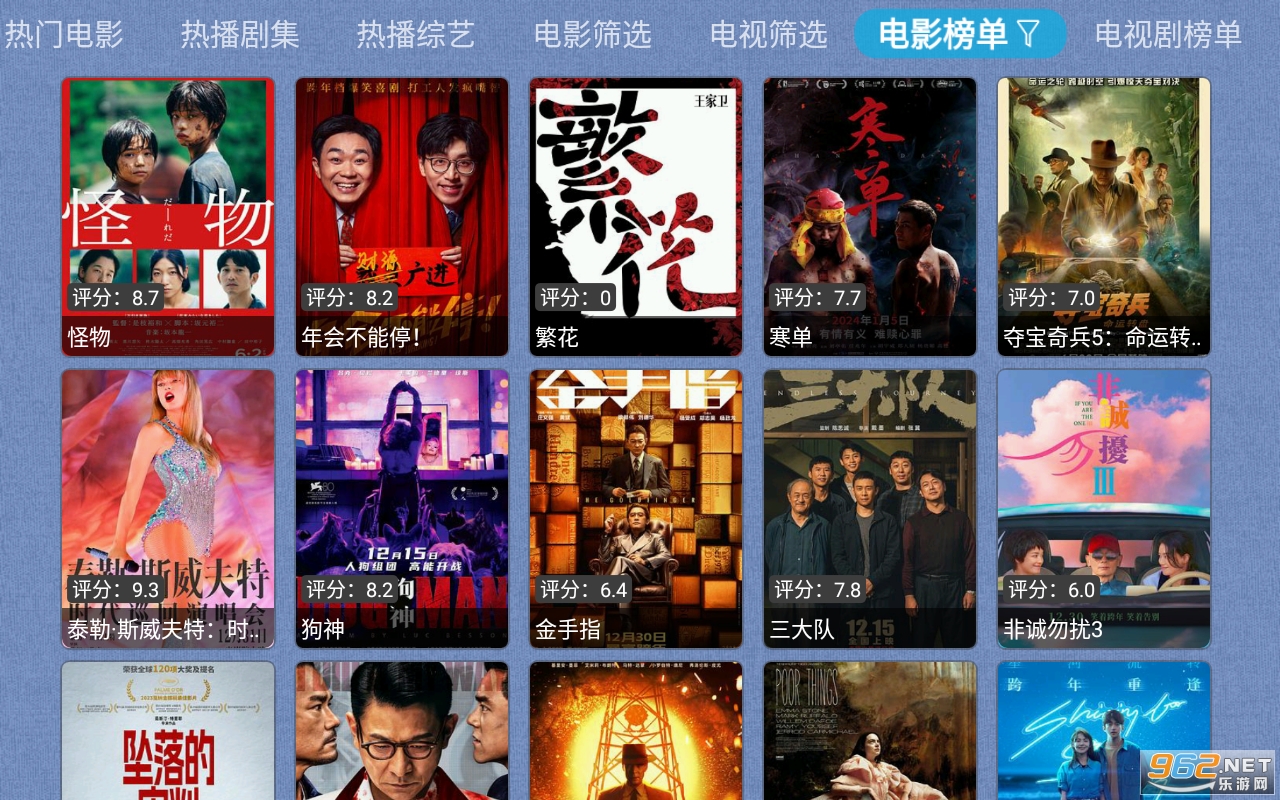Select the 夺宝奇兵5 movie tile
The height and width of the screenshot is (800, 1280).
[x=1104, y=216]
